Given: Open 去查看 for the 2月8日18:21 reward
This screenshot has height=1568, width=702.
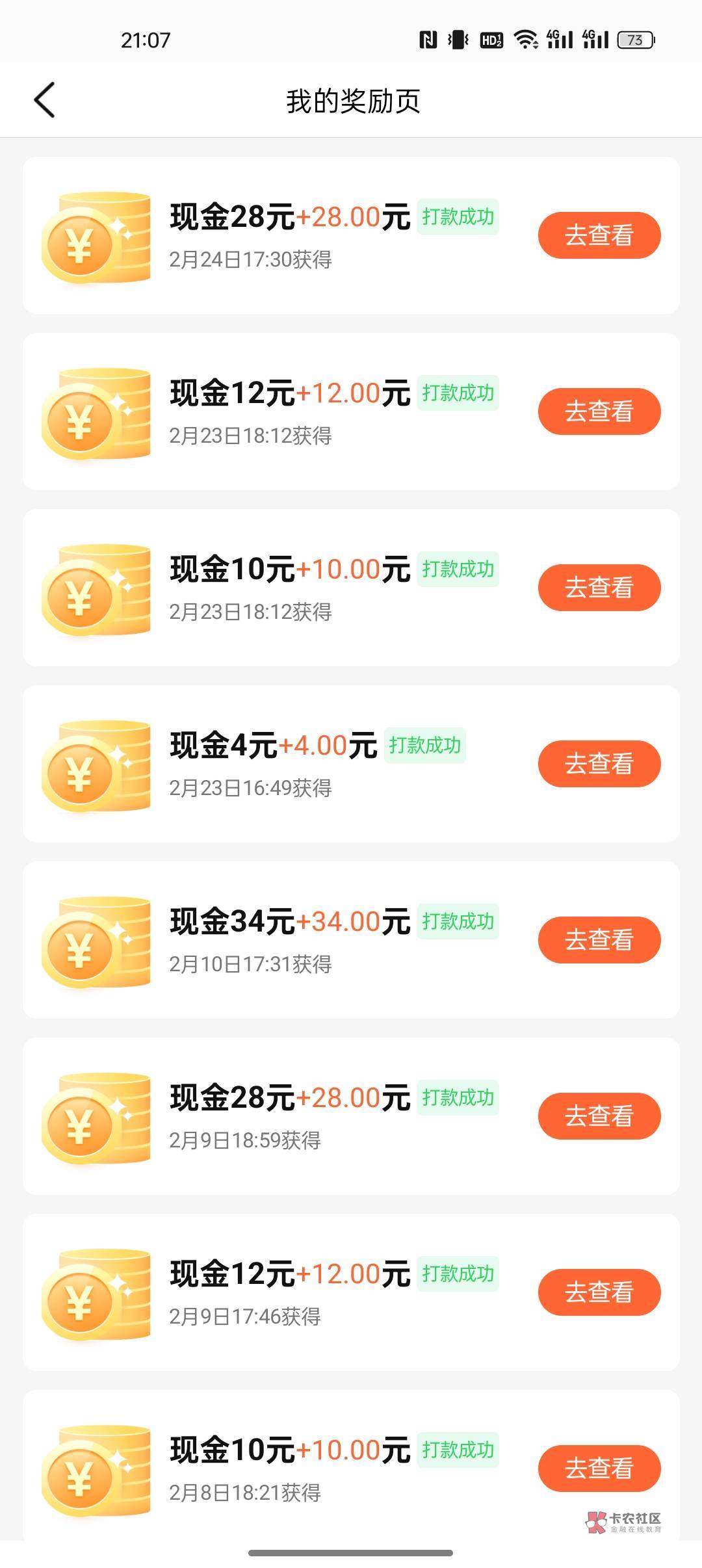Looking at the screenshot, I should (x=599, y=1469).
